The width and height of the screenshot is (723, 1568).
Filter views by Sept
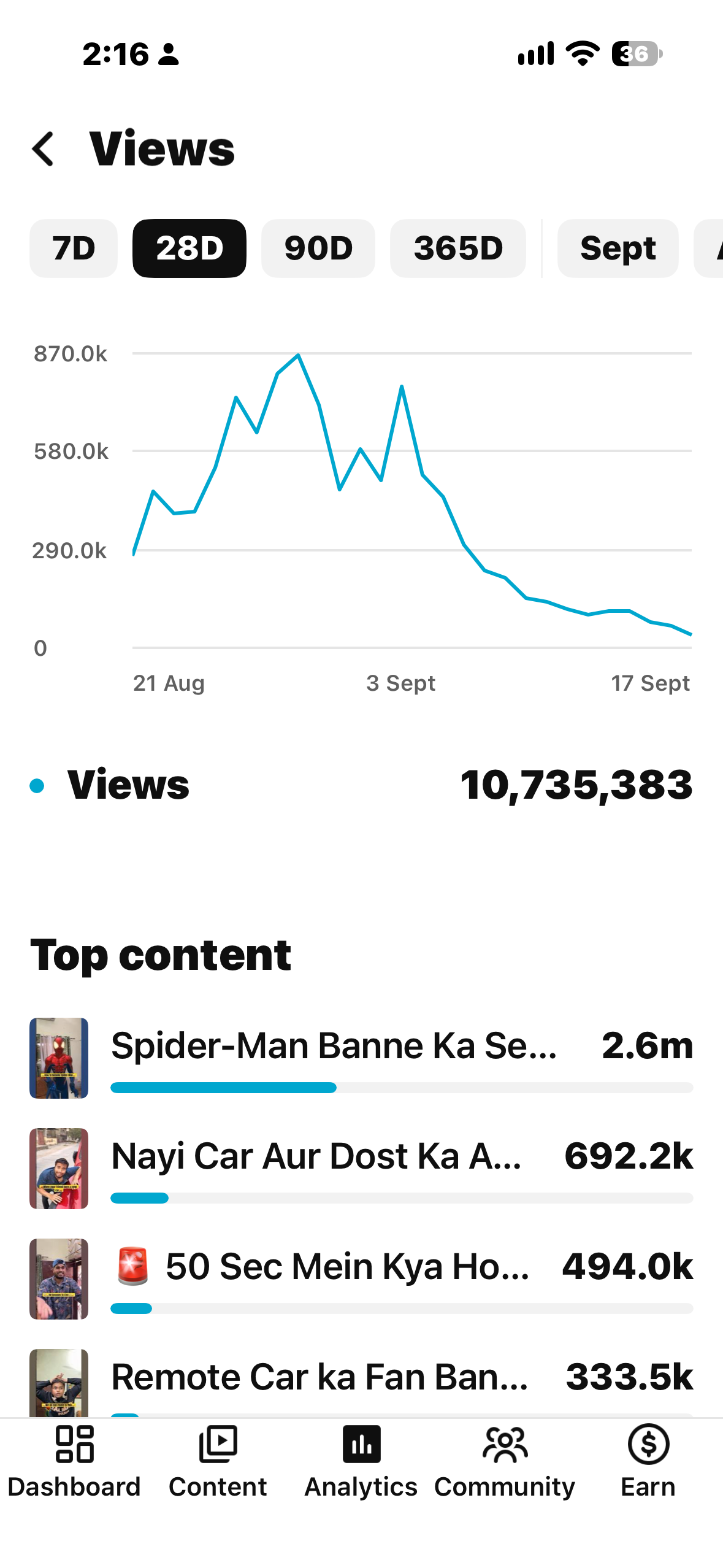pos(618,248)
